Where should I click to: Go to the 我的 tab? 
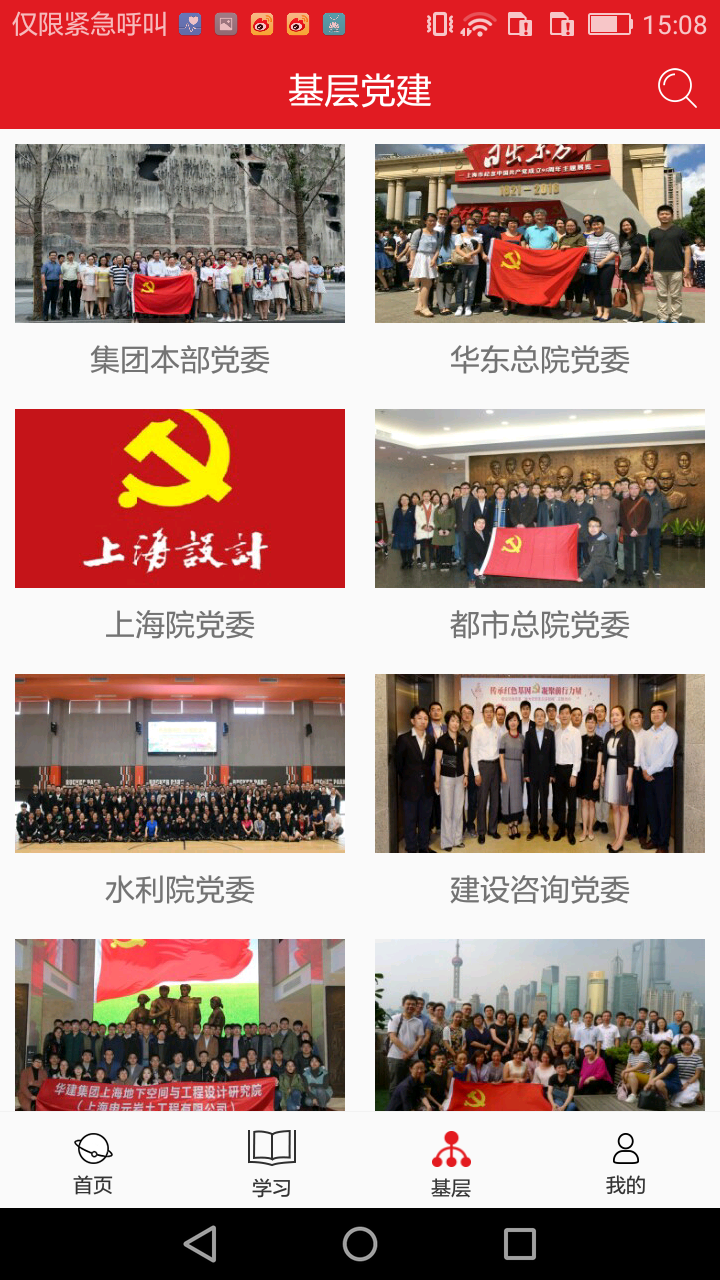coord(626,1162)
